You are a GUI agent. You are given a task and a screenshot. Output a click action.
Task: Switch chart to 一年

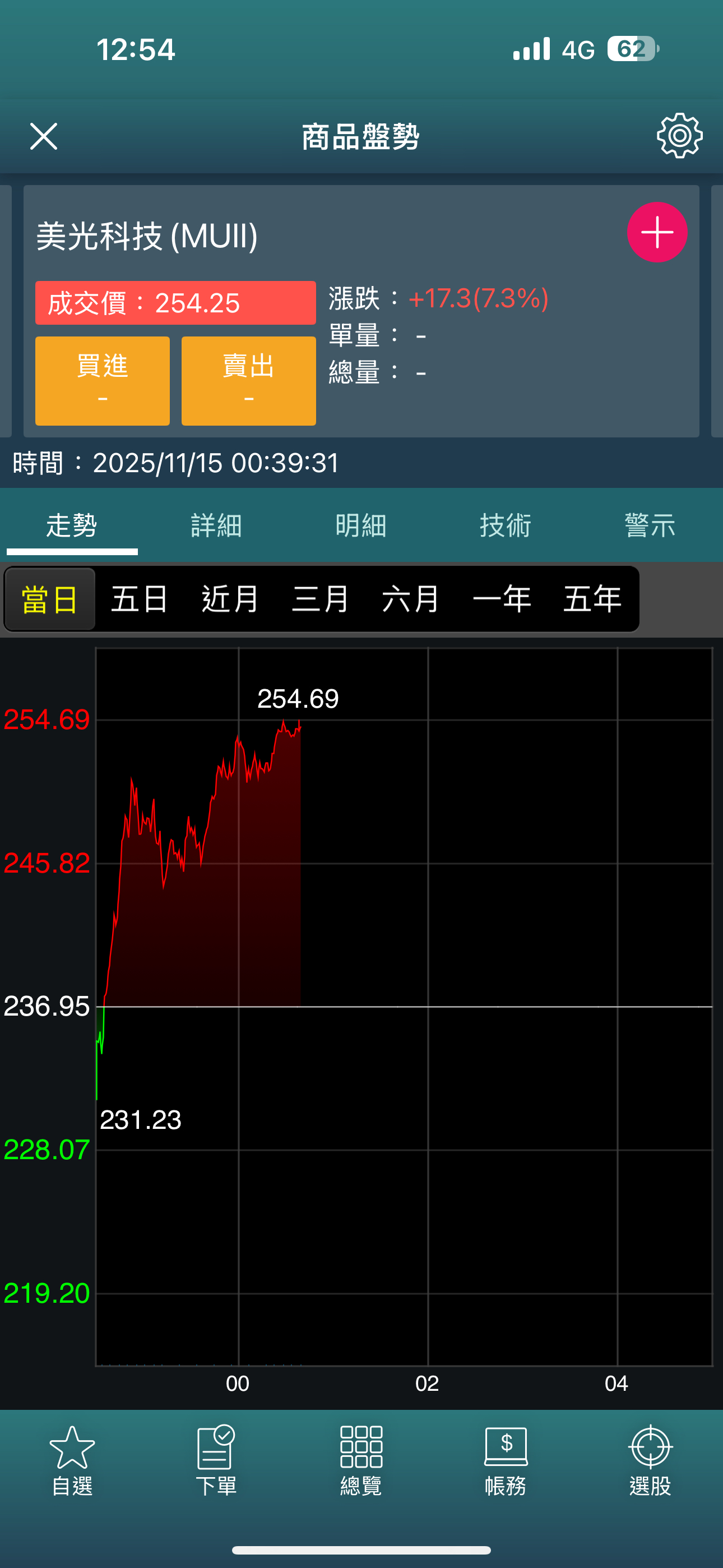[x=502, y=599]
